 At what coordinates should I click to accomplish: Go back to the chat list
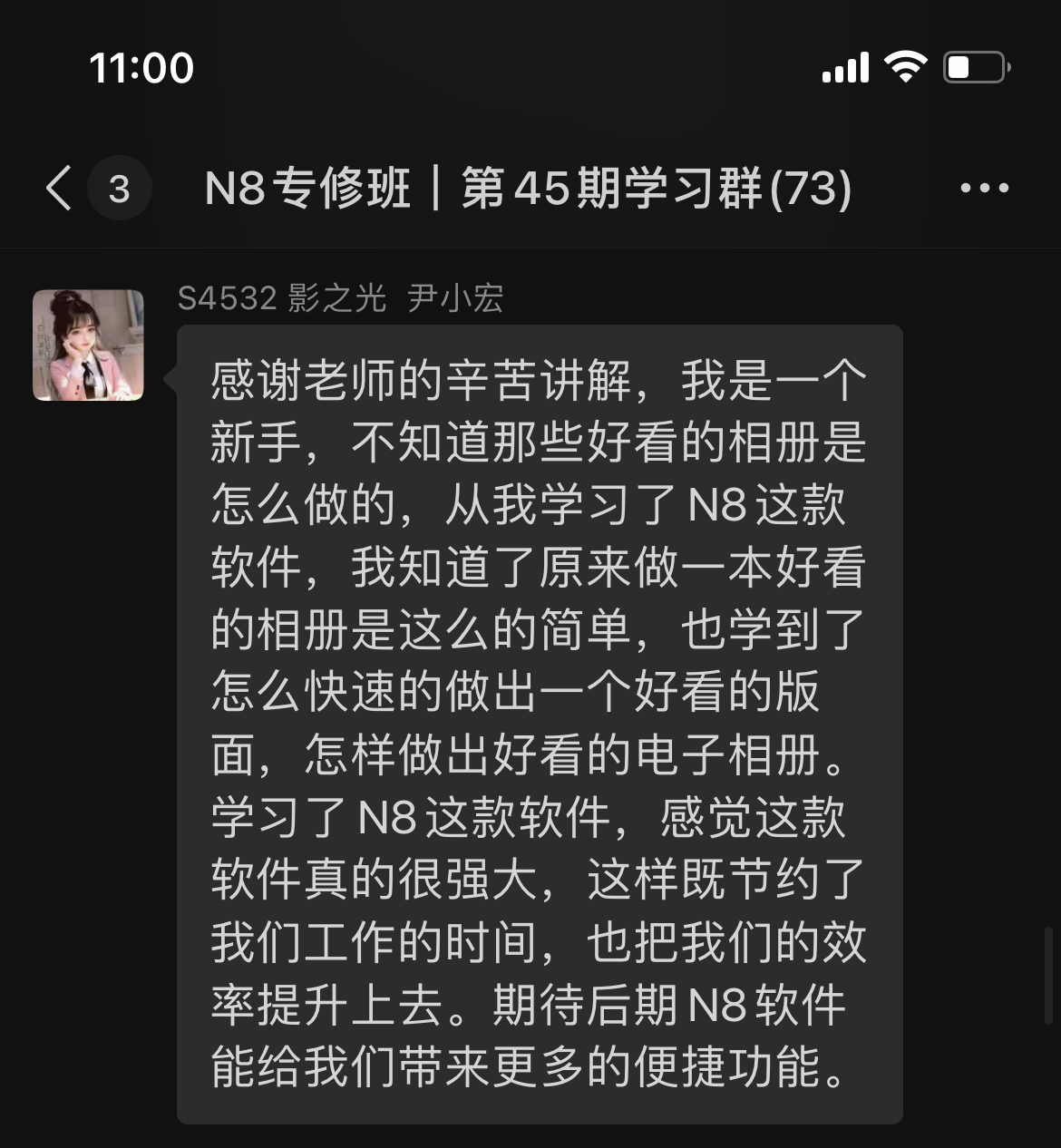pos(60,189)
